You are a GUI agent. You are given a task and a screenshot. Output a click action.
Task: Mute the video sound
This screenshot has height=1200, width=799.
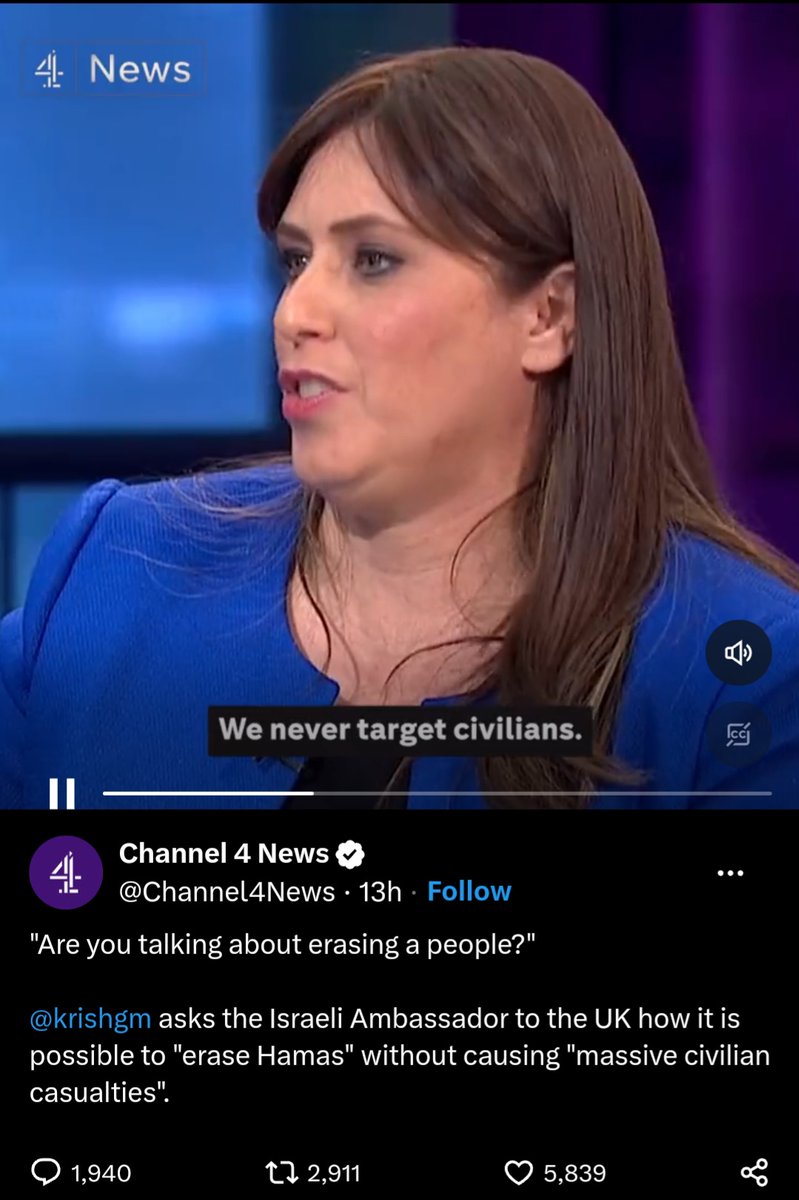click(x=738, y=653)
